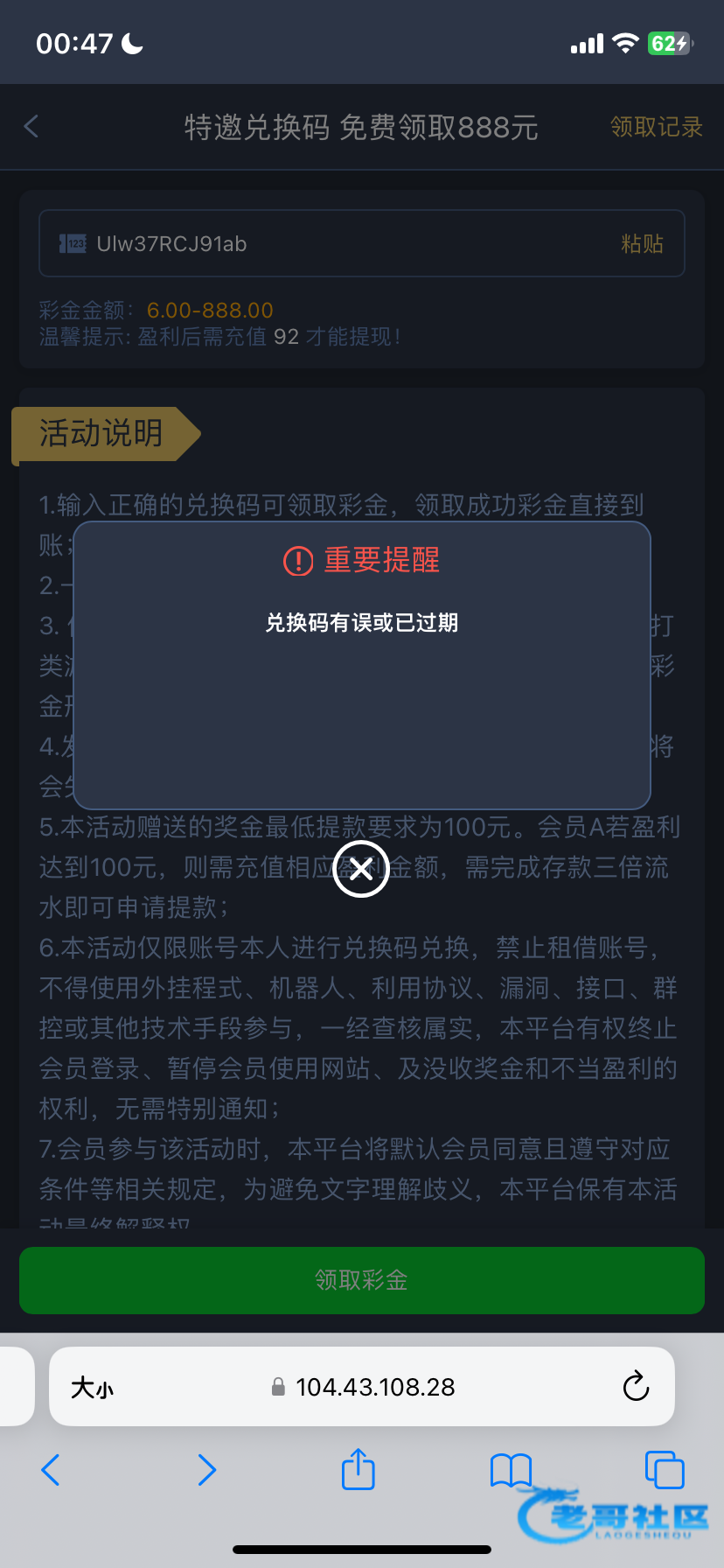The height and width of the screenshot is (1568, 724).
Task: Go back using the header arrow
Action: pos(31,127)
